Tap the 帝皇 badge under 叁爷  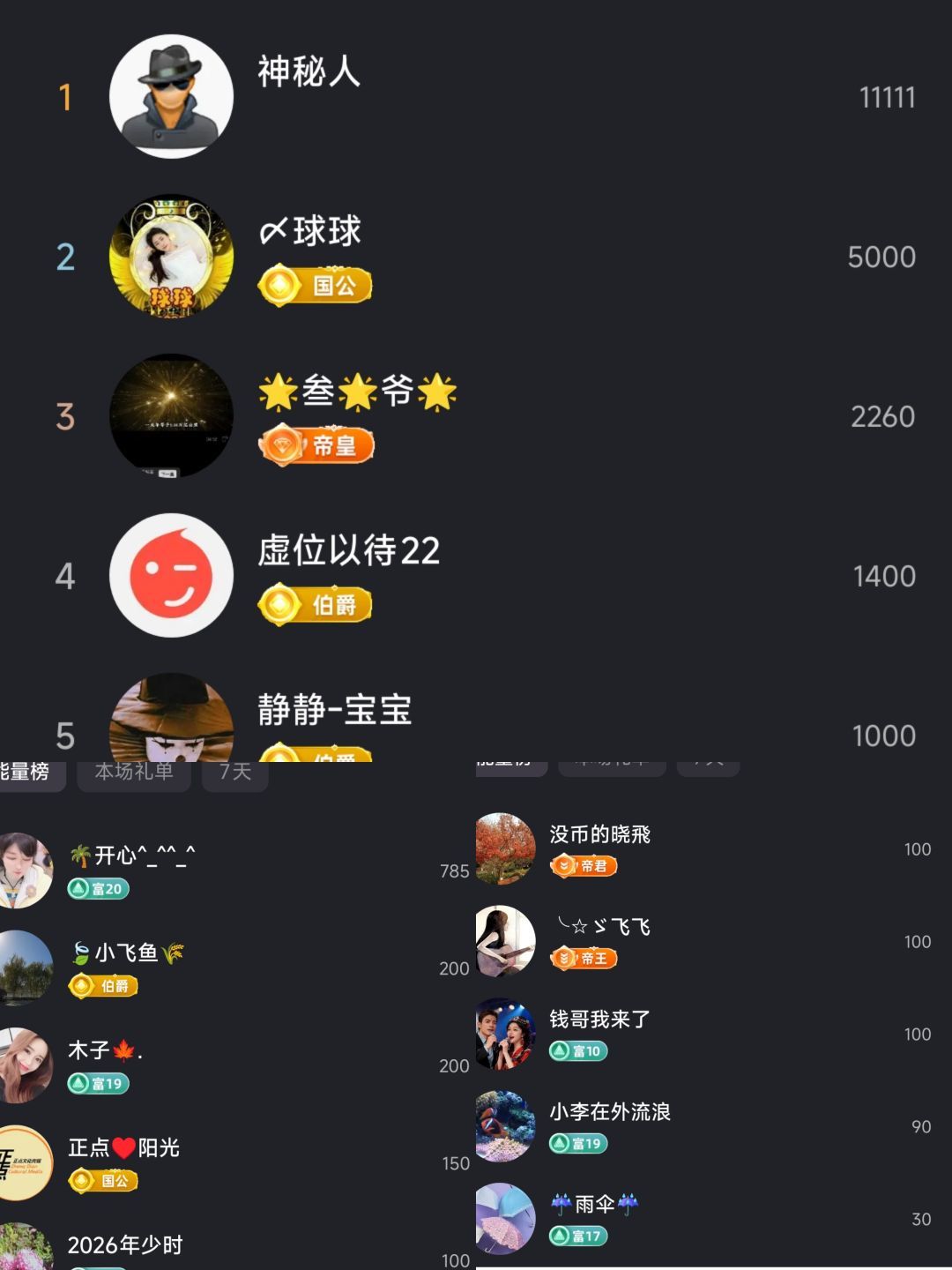point(314,445)
